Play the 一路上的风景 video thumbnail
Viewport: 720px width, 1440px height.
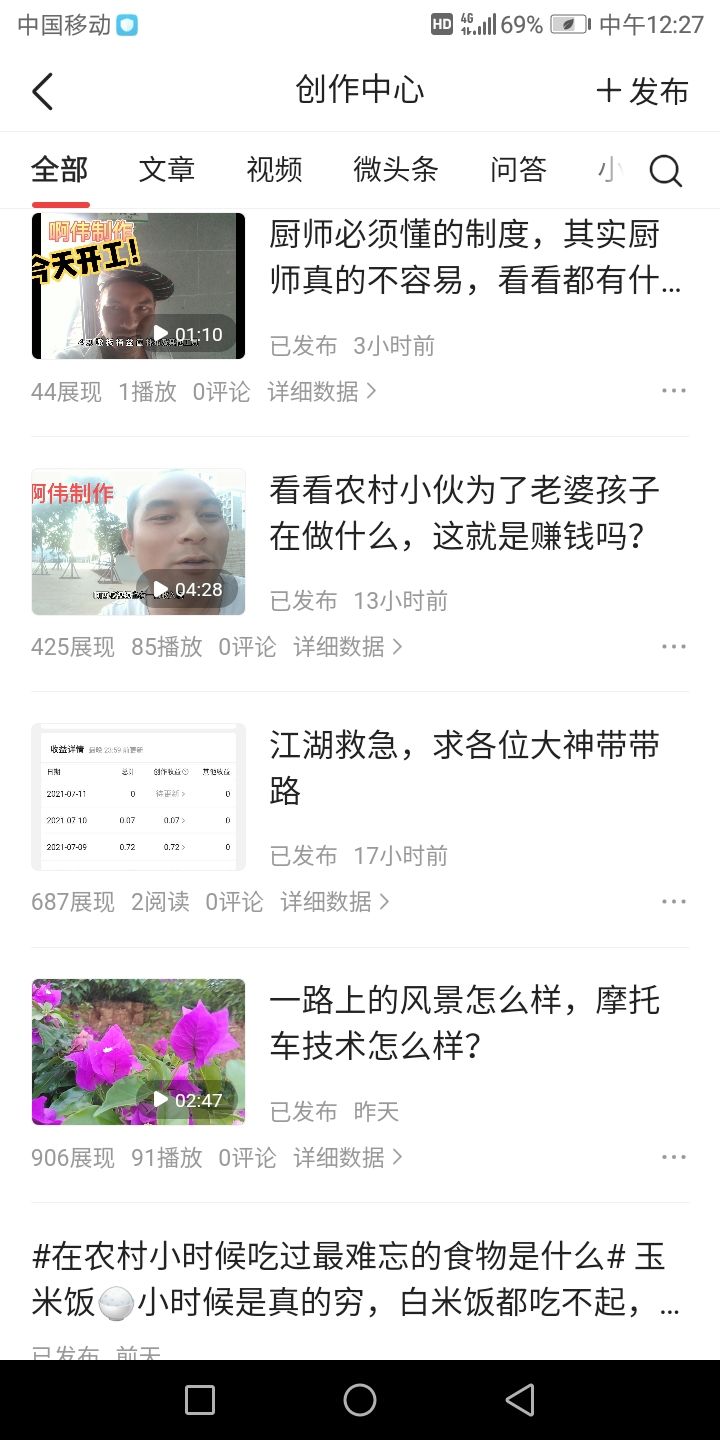click(138, 1051)
